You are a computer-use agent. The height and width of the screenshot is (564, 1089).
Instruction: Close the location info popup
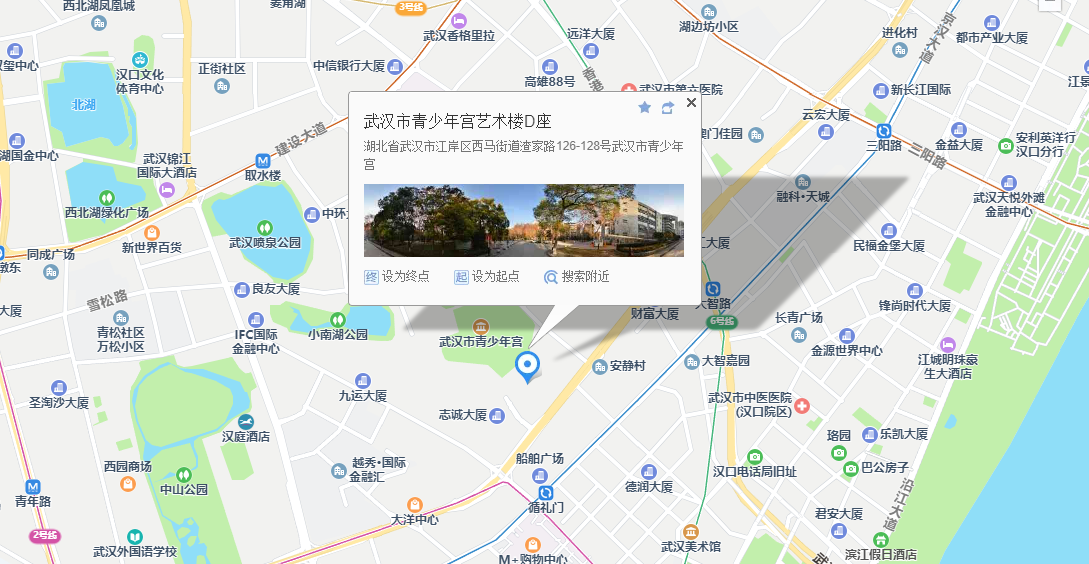690,103
